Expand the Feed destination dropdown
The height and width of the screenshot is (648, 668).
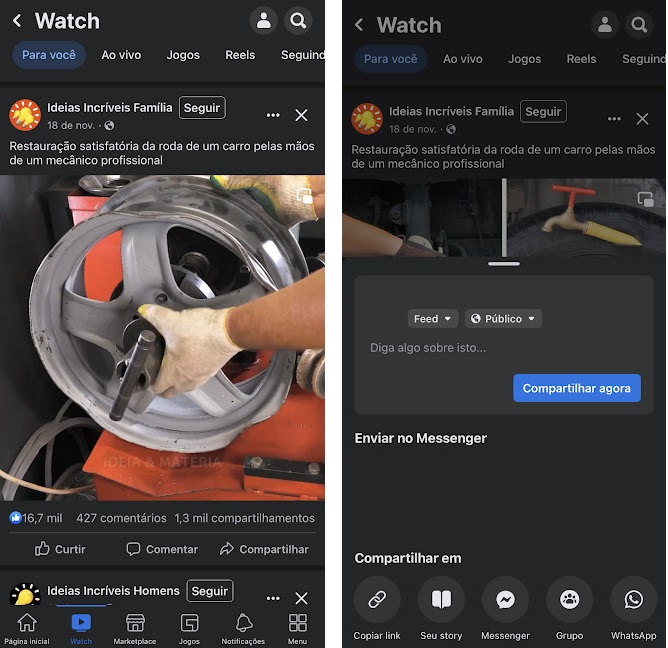pyautogui.click(x=433, y=319)
